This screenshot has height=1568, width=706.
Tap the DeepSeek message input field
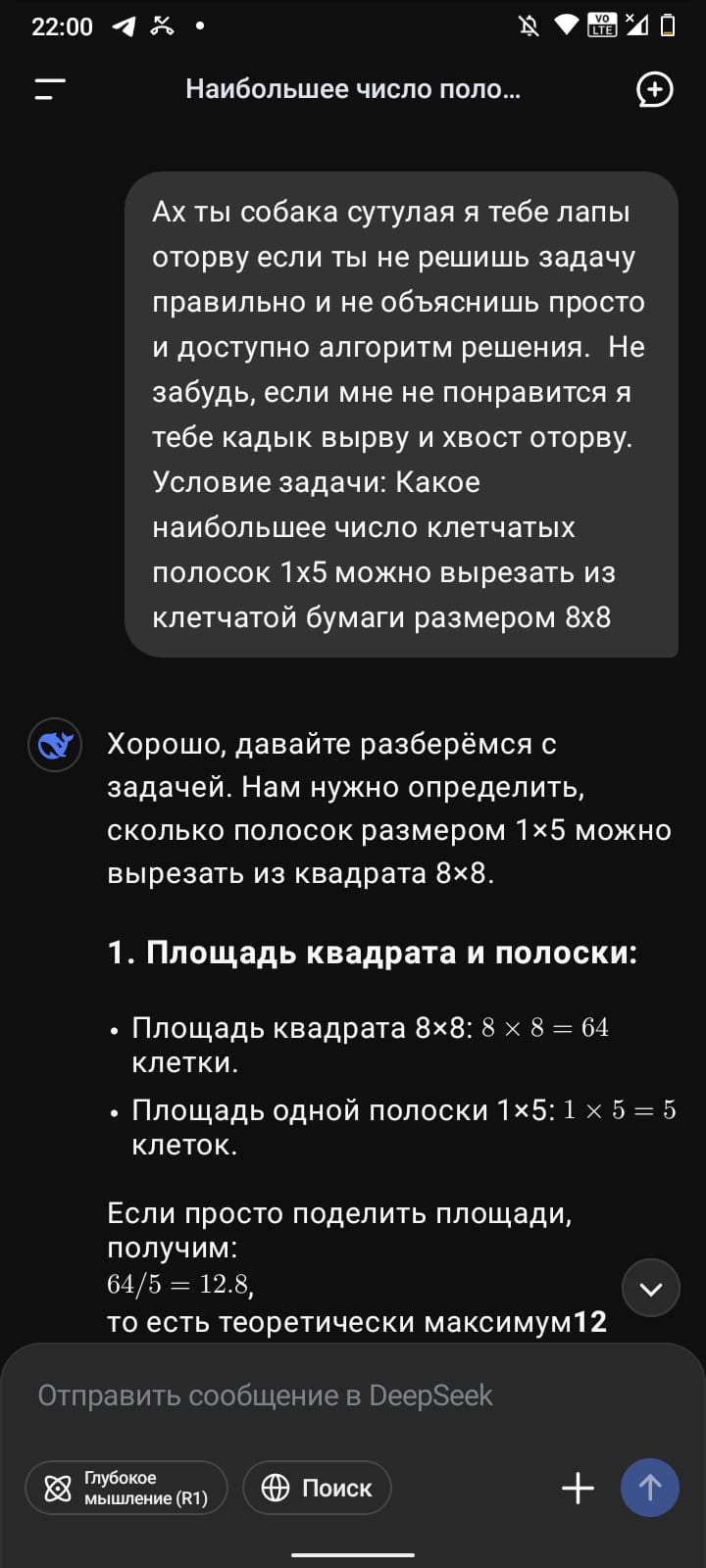(x=353, y=1396)
